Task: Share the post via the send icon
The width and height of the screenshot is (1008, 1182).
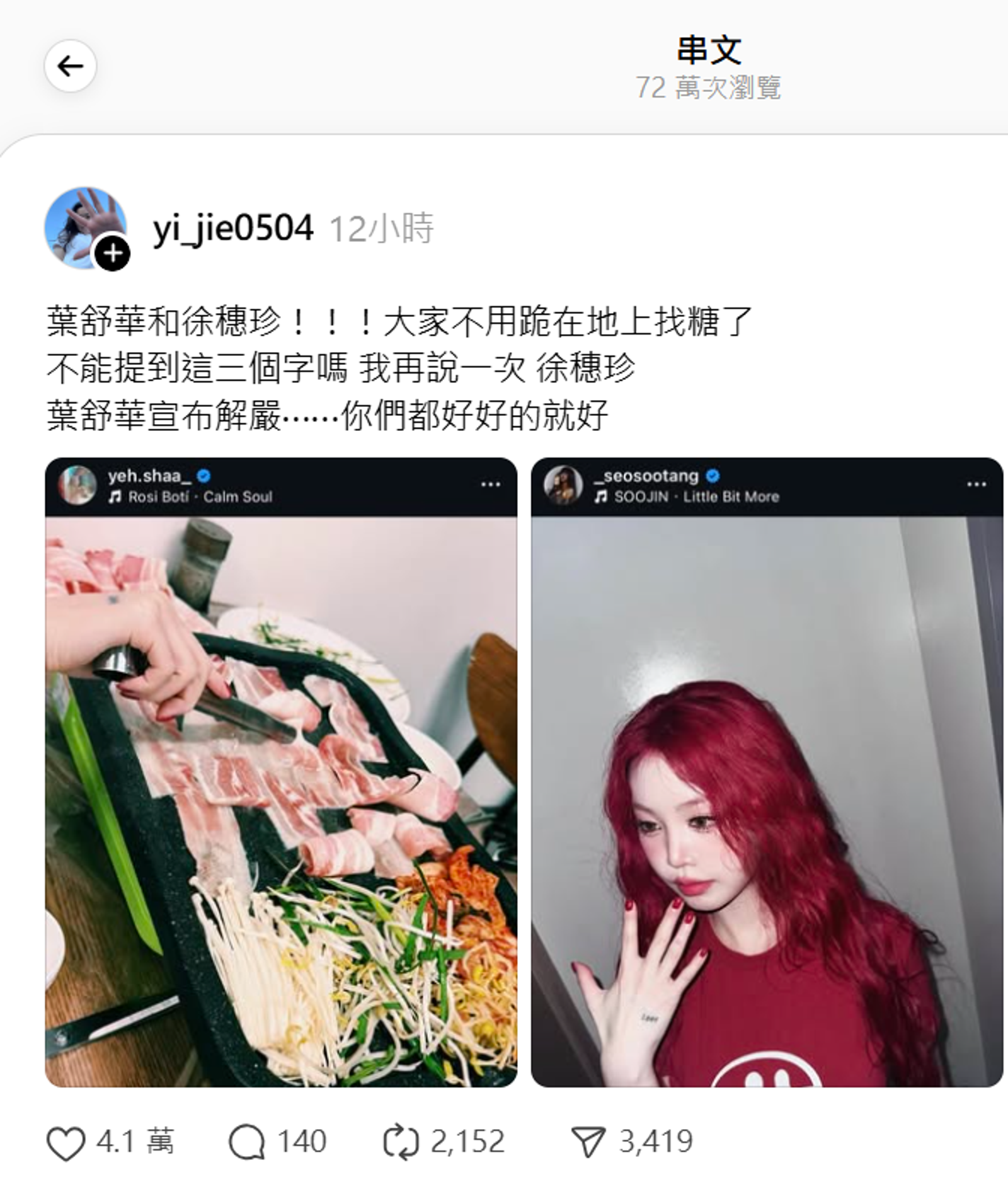Action: coord(588,1142)
